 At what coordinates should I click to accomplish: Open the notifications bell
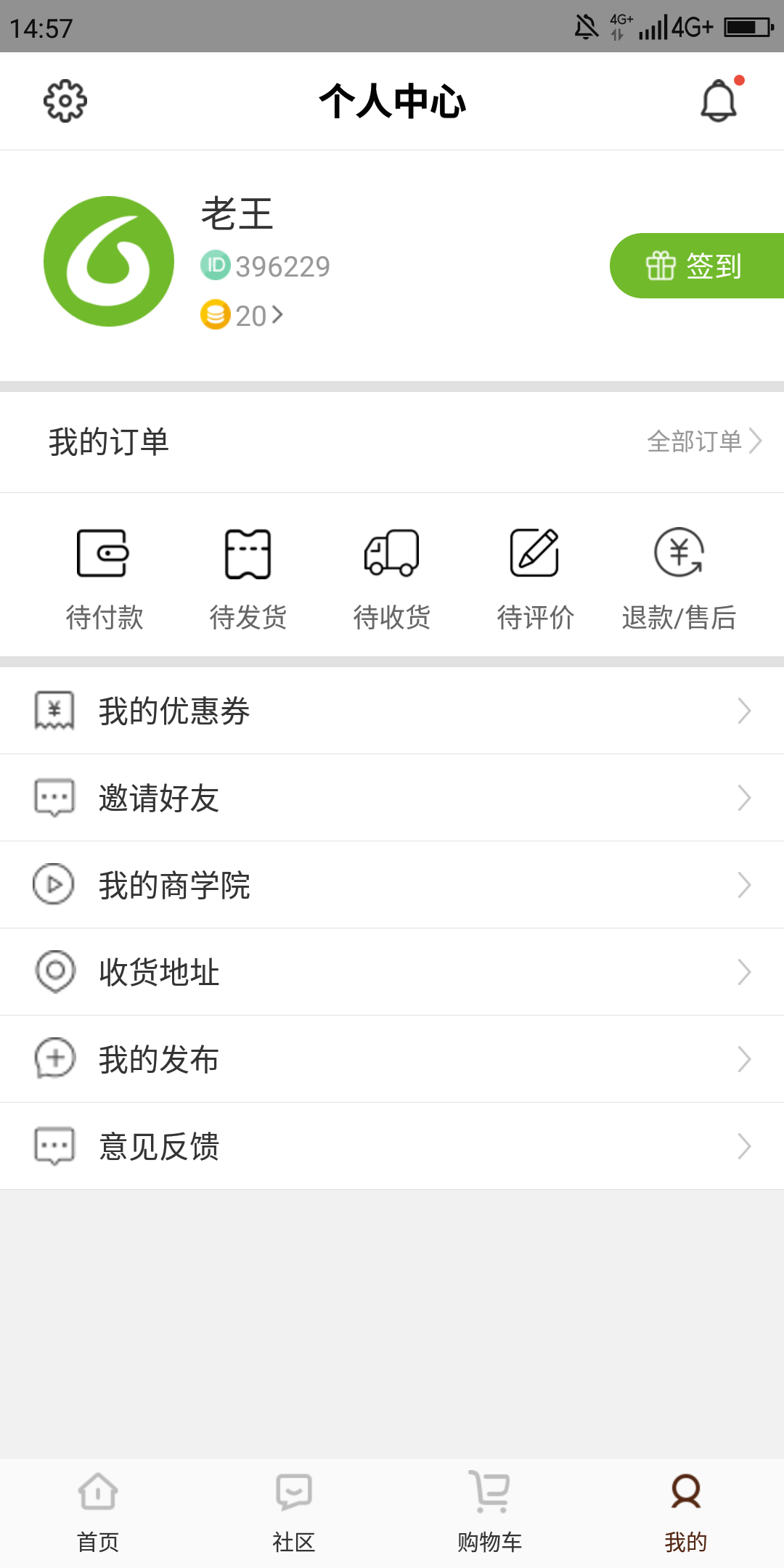[719, 101]
